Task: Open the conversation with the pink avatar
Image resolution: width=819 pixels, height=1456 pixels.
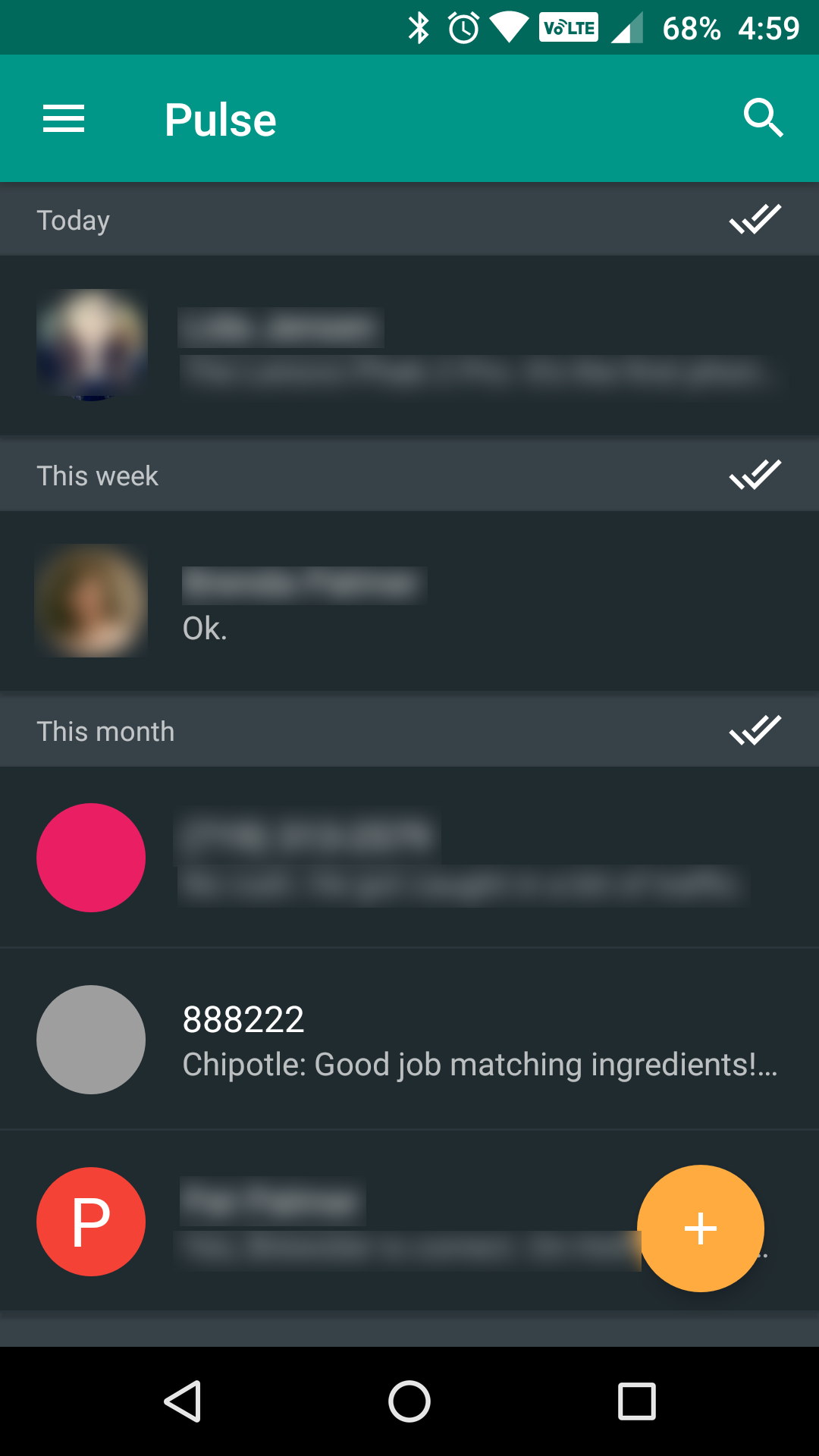Action: tap(409, 857)
